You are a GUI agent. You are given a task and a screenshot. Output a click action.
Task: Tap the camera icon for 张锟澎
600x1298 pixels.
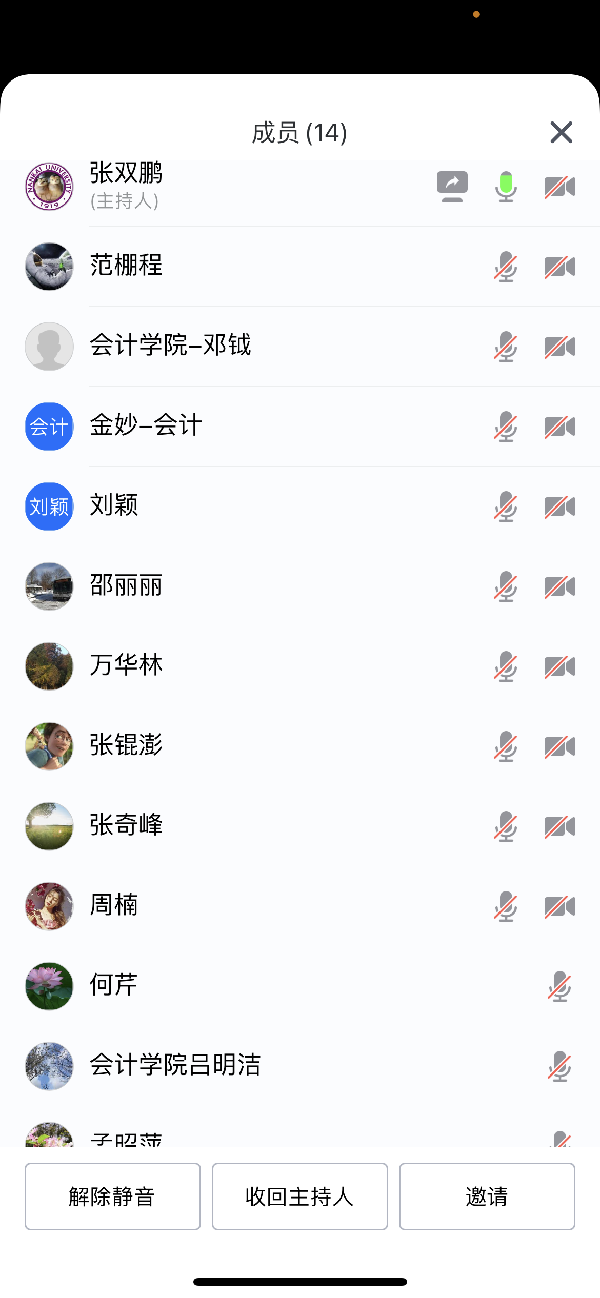(560, 746)
